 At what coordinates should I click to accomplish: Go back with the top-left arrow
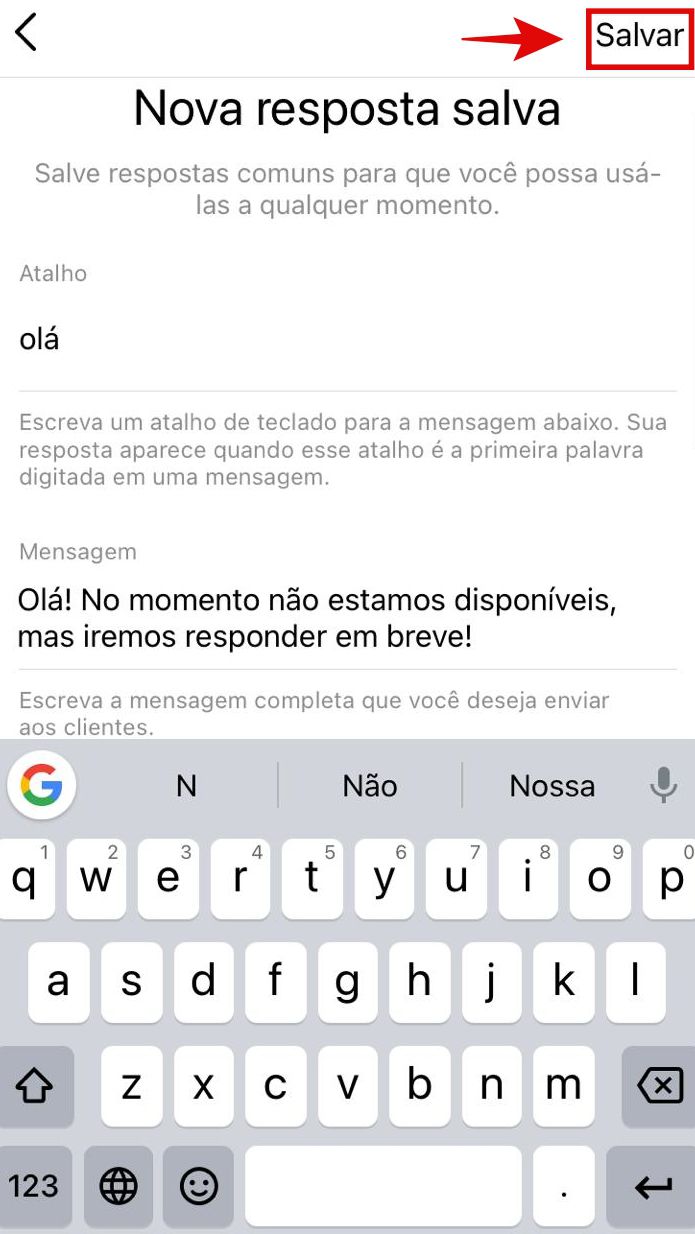point(26,32)
